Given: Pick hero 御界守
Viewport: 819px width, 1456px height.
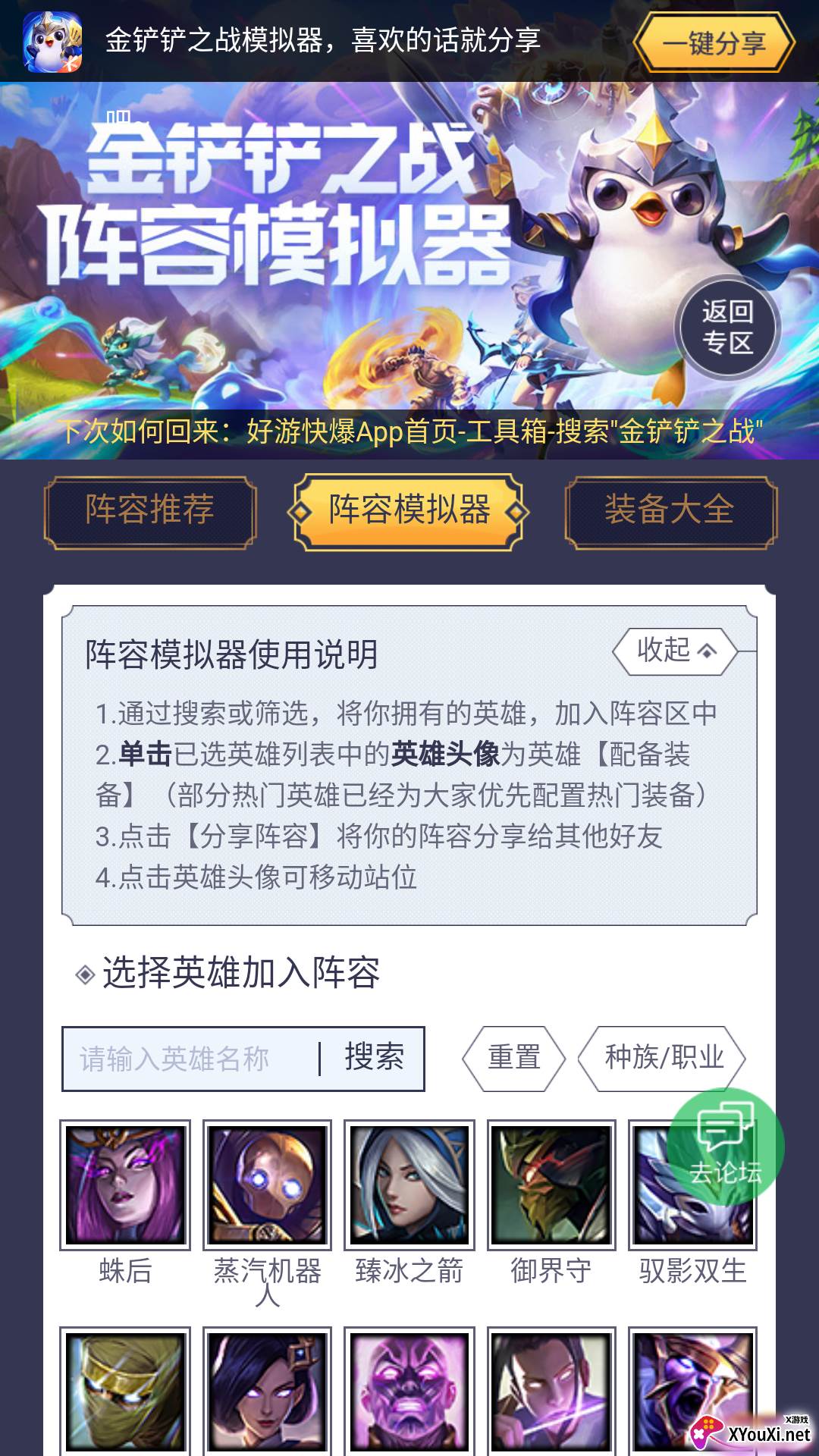Looking at the screenshot, I should coord(551,1185).
